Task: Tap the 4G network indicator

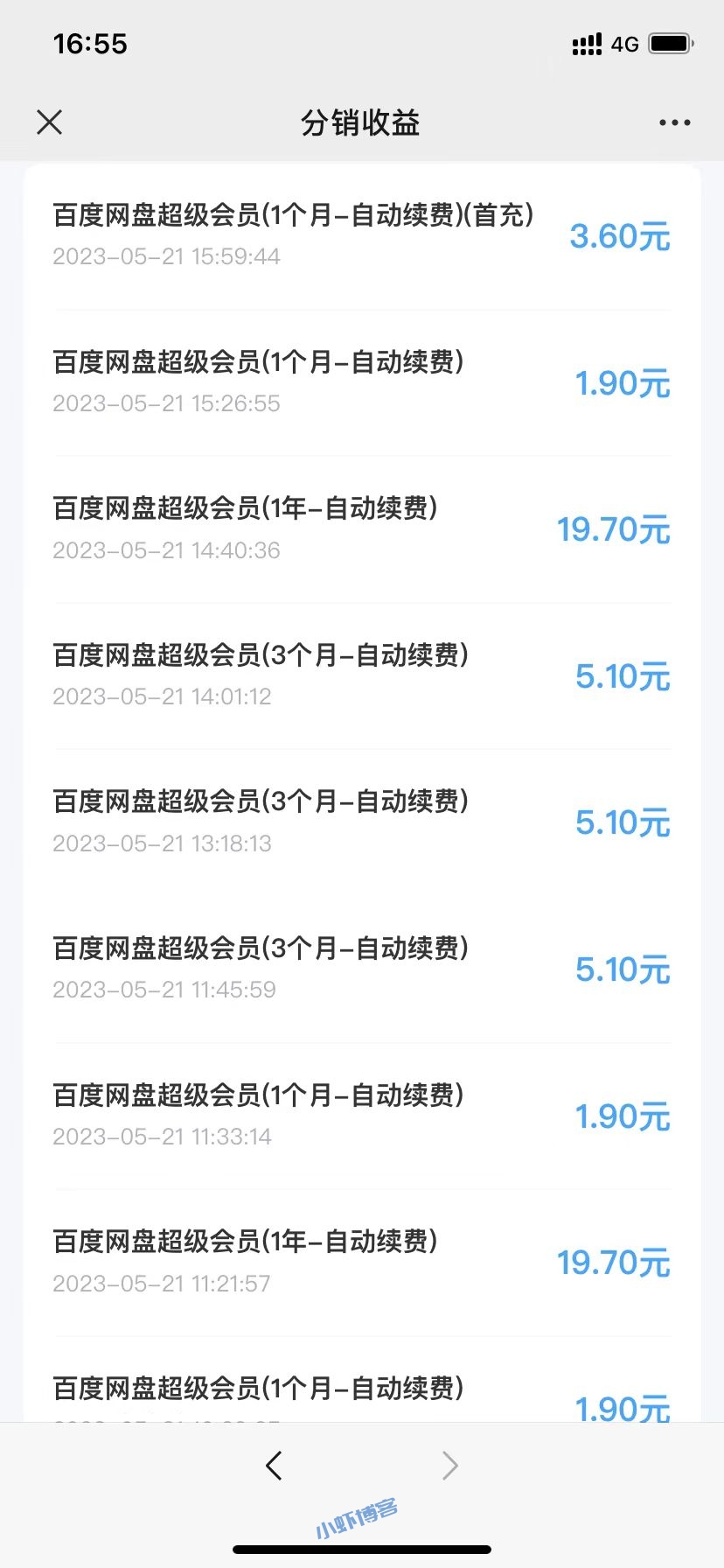Action: click(623, 44)
